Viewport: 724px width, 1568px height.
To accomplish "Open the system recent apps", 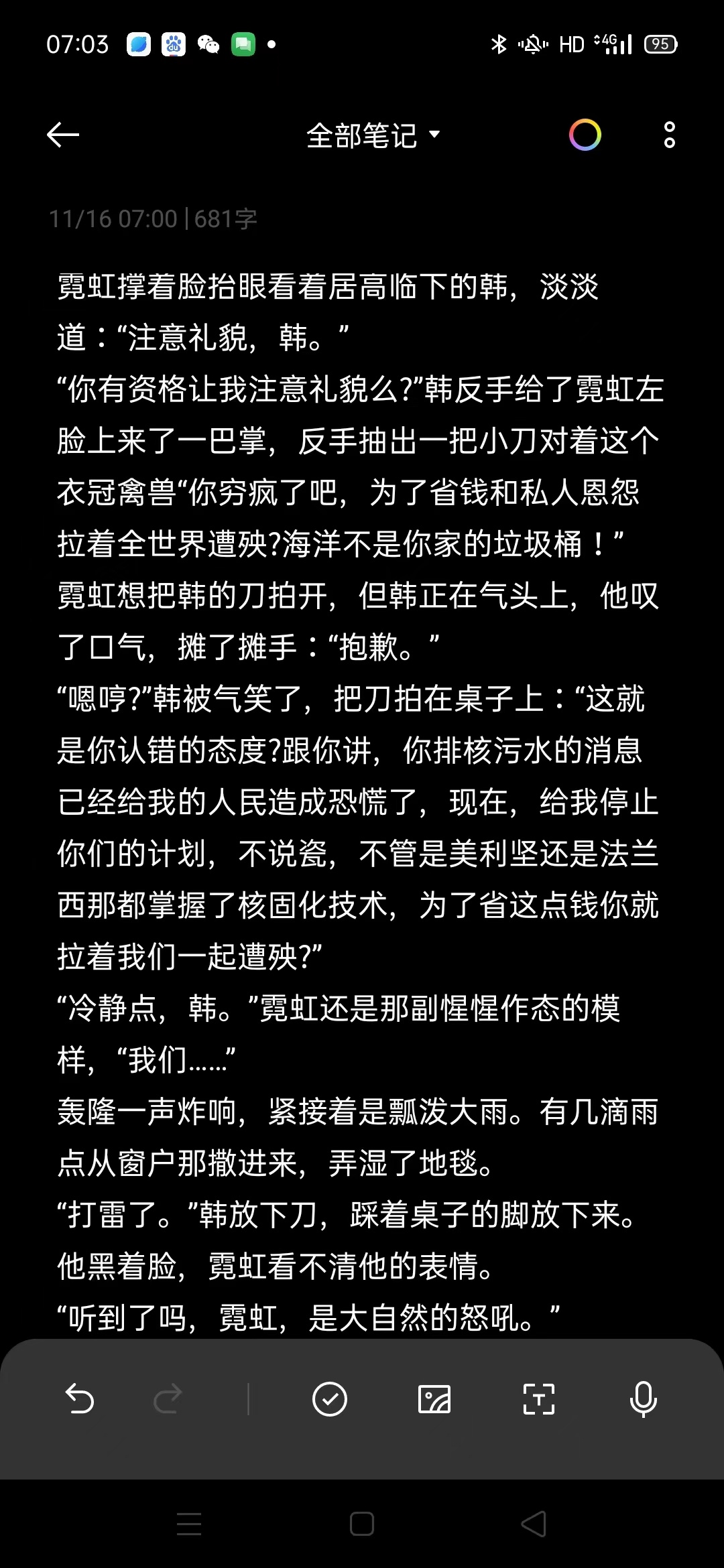I will (x=189, y=1524).
